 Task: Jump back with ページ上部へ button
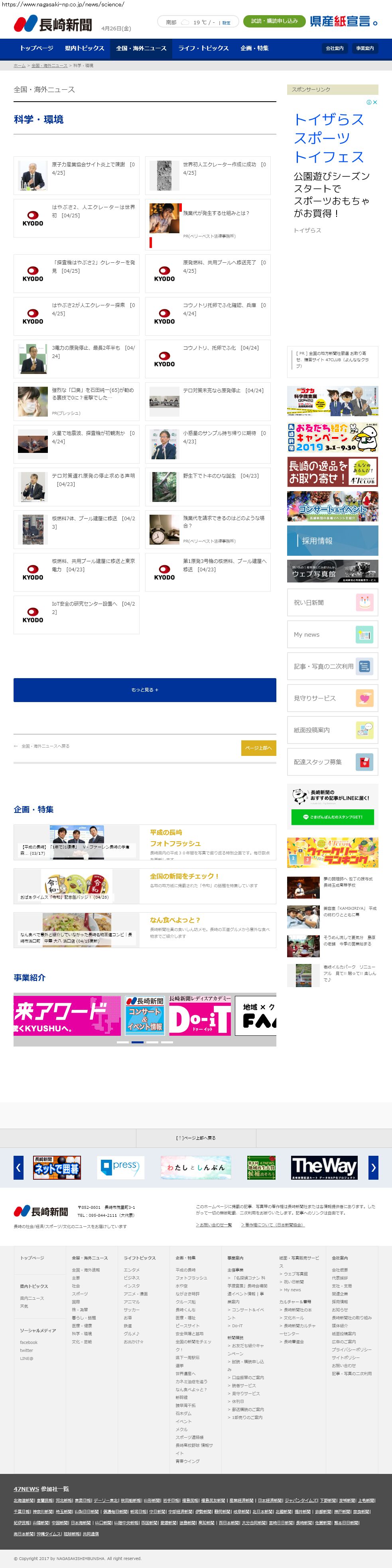[258, 748]
